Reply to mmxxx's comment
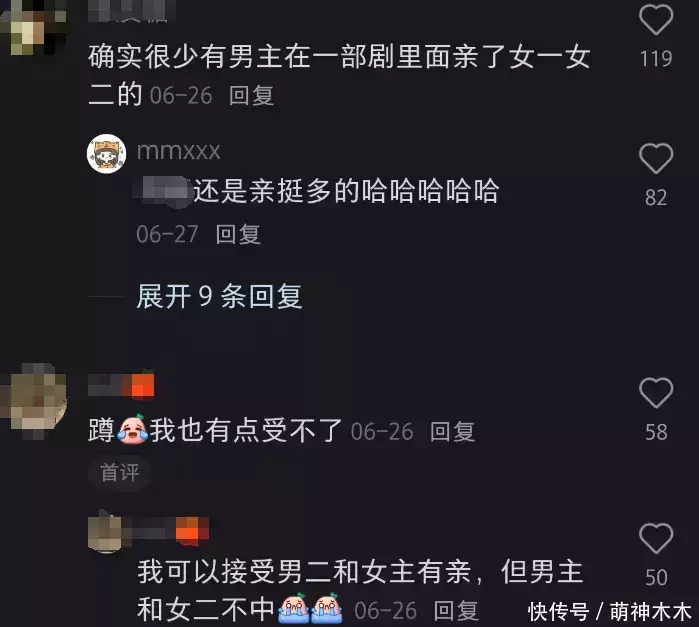This screenshot has width=699, height=627. pos(238,234)
